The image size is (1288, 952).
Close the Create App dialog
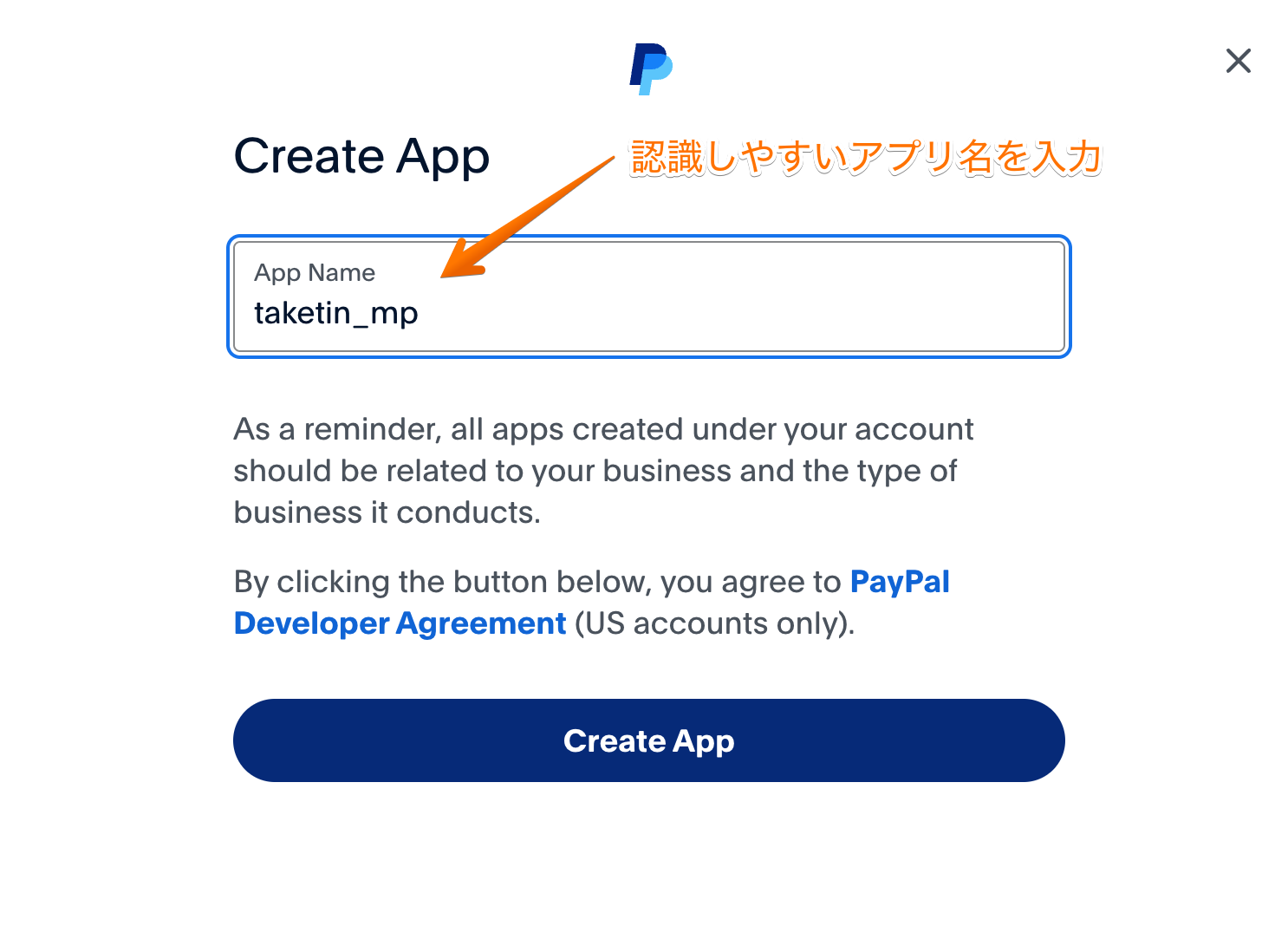[1238, 61]
